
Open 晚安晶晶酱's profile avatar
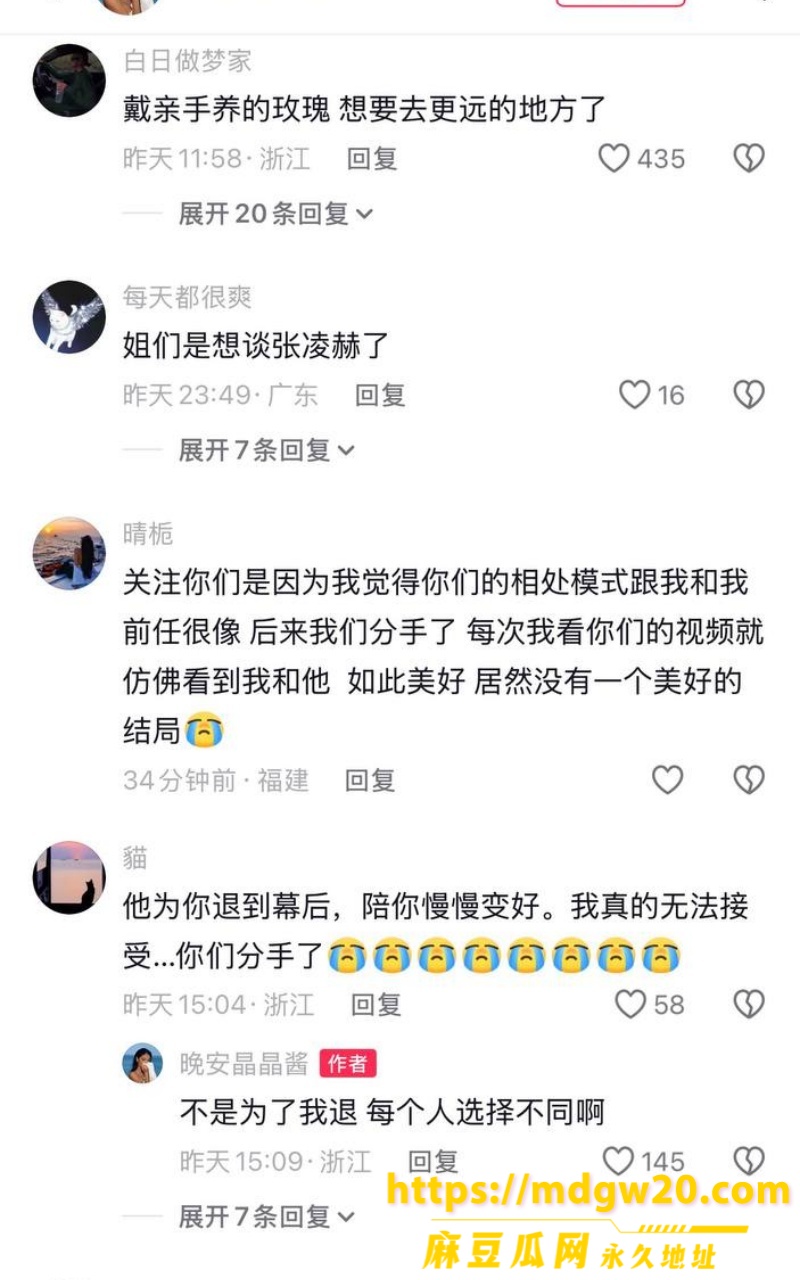[x=142, y=1063]
